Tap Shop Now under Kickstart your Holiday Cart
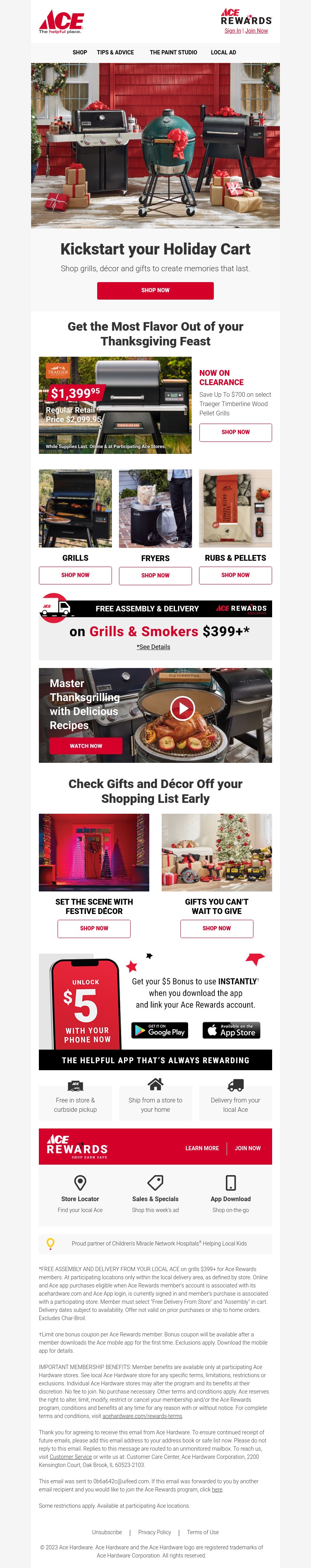This screenshot has height=1568, width=311. [155, 290]
